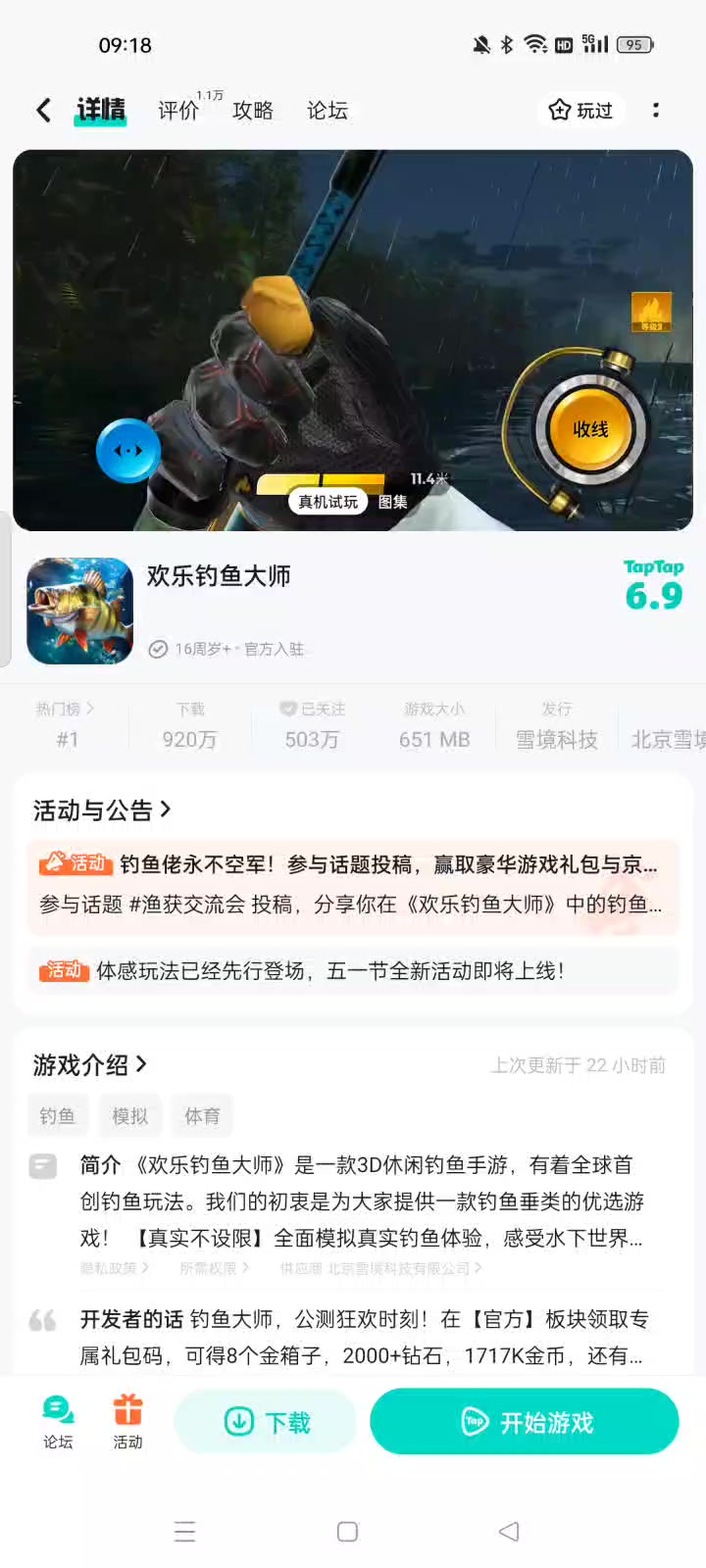Viewport: 706px width, 1568px height.
Task: Switch to the 论坛 top tab
Action: (328, 111)
